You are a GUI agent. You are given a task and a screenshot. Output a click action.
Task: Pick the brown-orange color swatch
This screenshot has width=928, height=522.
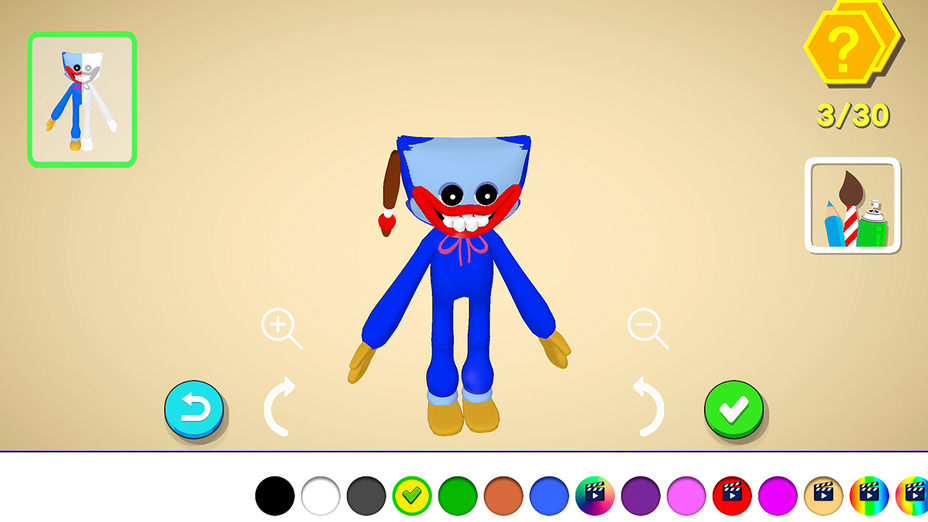[x=504, y=496]
